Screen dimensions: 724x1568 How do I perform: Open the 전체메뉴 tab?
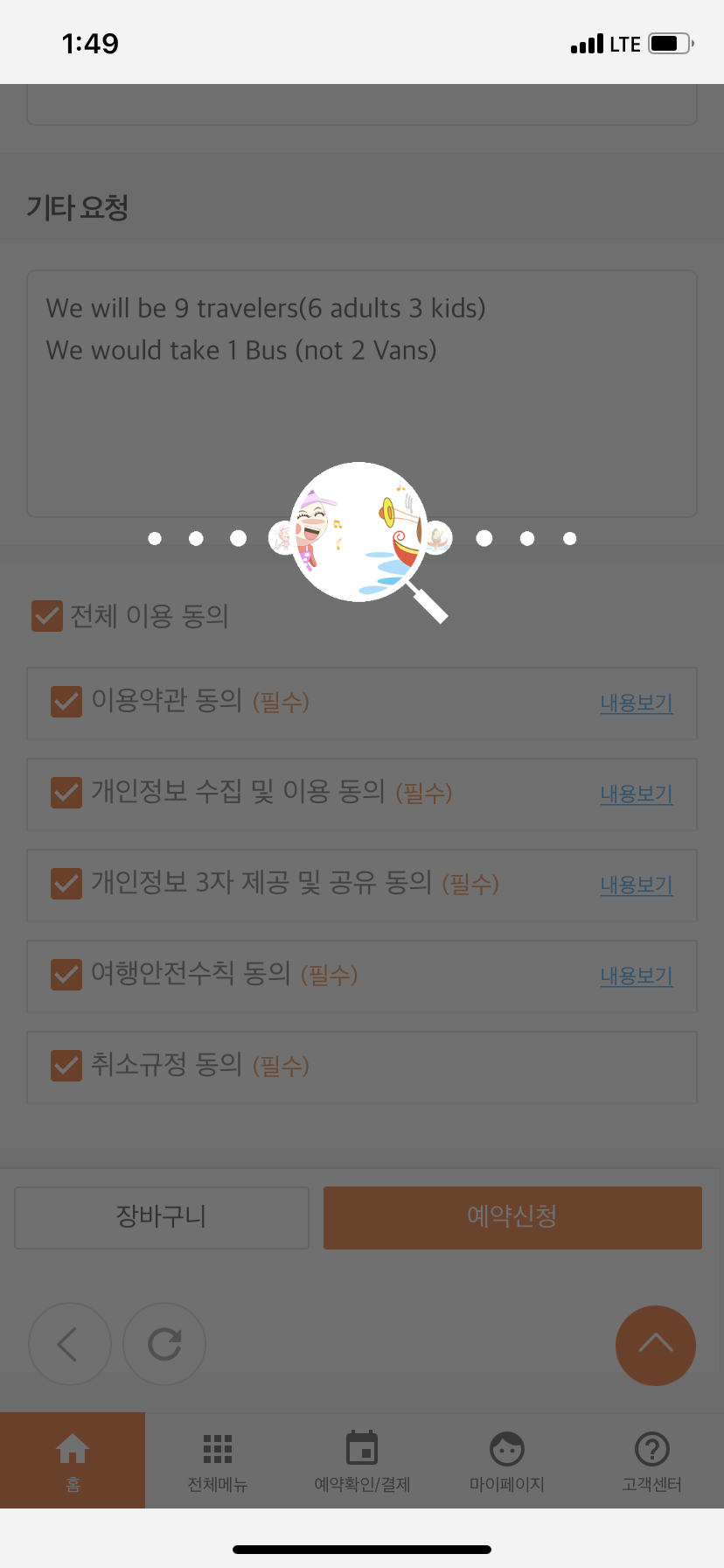coord(218,1460)
